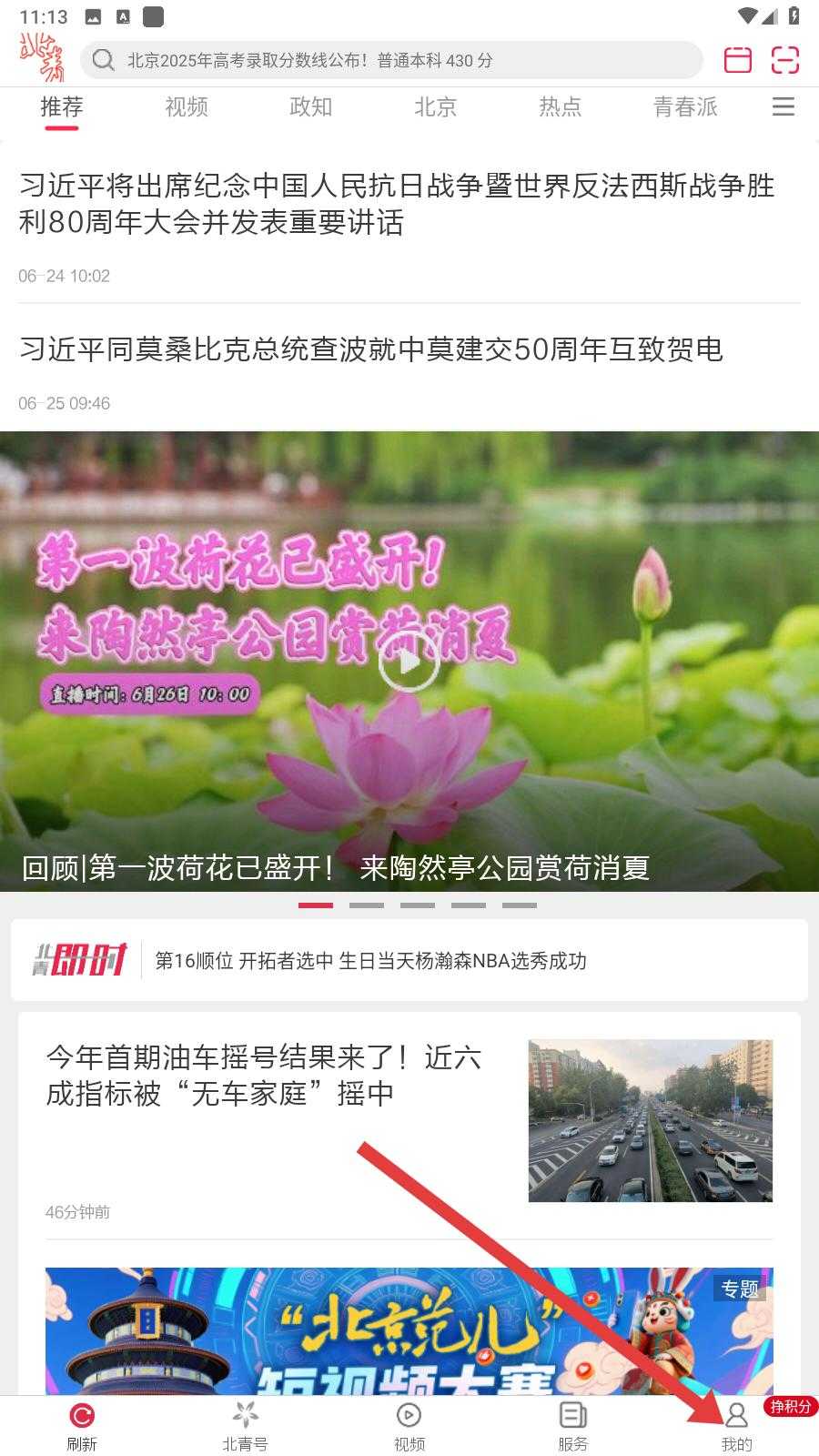Select the 北京 channel tab
Screen dimensions: 819x1456
tap(435, 107)
